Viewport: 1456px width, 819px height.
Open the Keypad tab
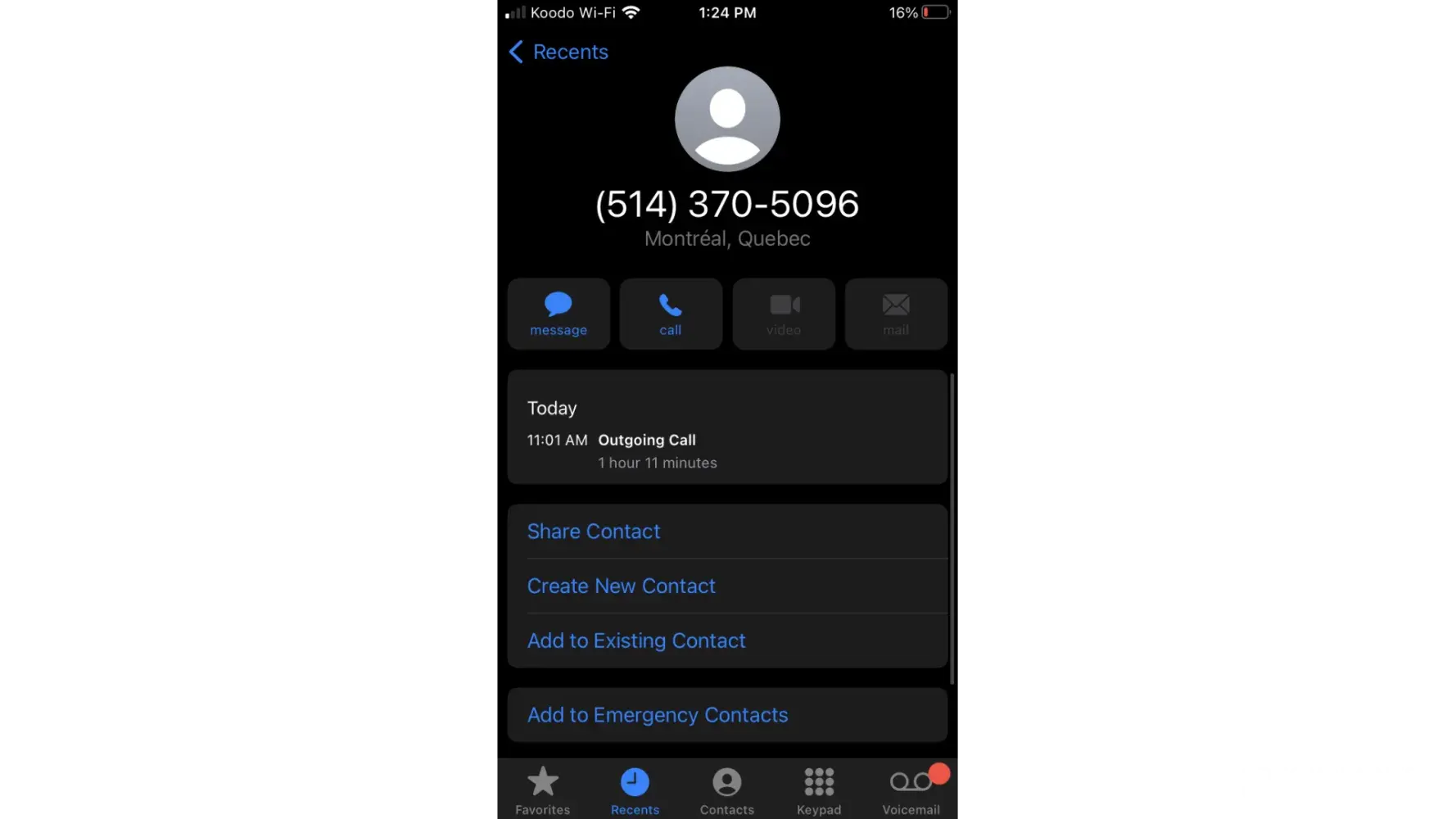click(x=819, y=791)
